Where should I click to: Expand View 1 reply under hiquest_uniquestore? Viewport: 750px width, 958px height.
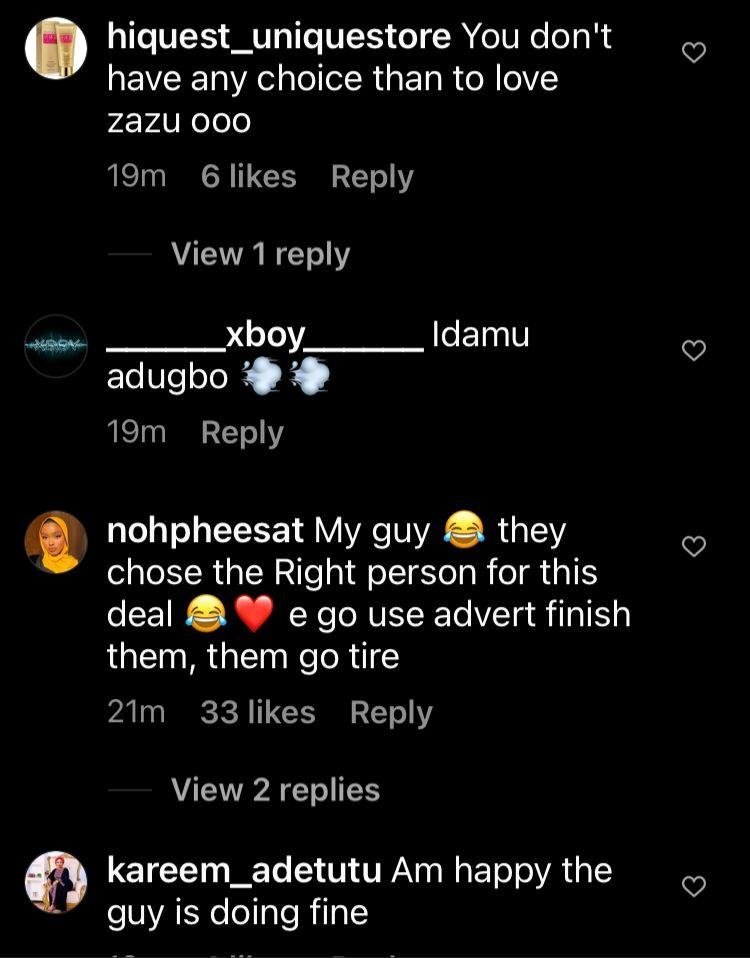pyautogui.click(x=260, y=254)
